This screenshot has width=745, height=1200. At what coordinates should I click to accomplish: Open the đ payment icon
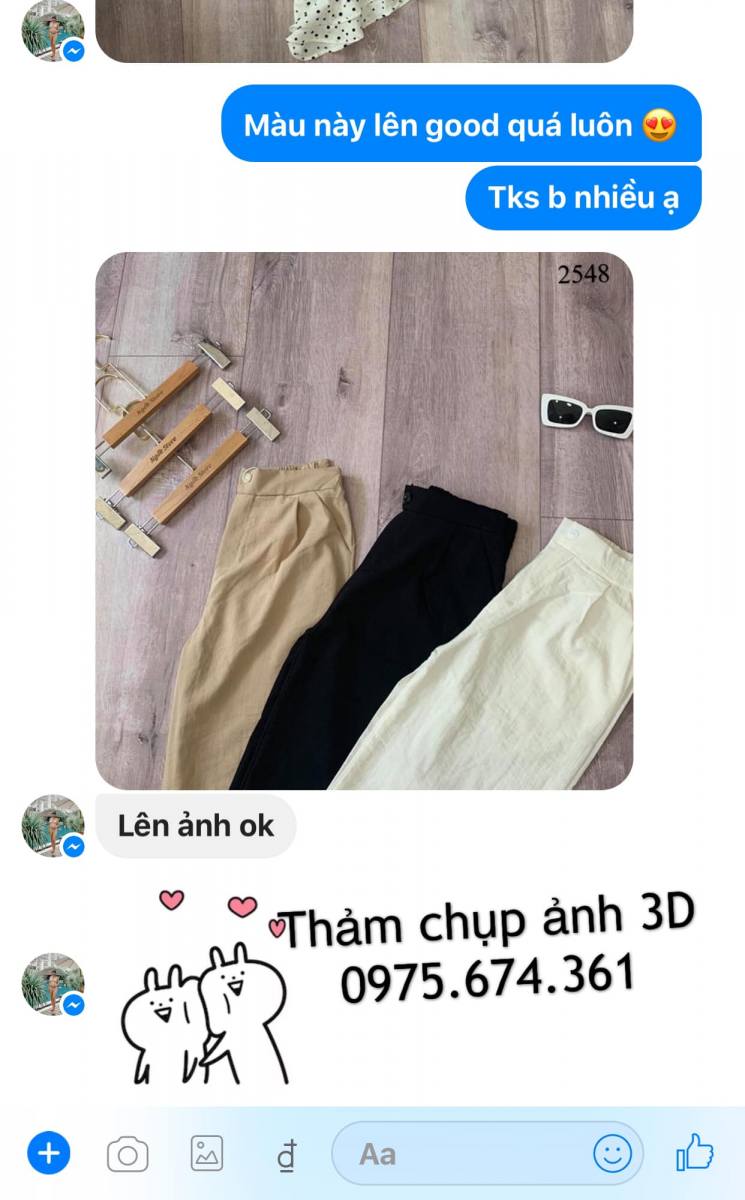pyautogui.click(x=286, y=1156)
